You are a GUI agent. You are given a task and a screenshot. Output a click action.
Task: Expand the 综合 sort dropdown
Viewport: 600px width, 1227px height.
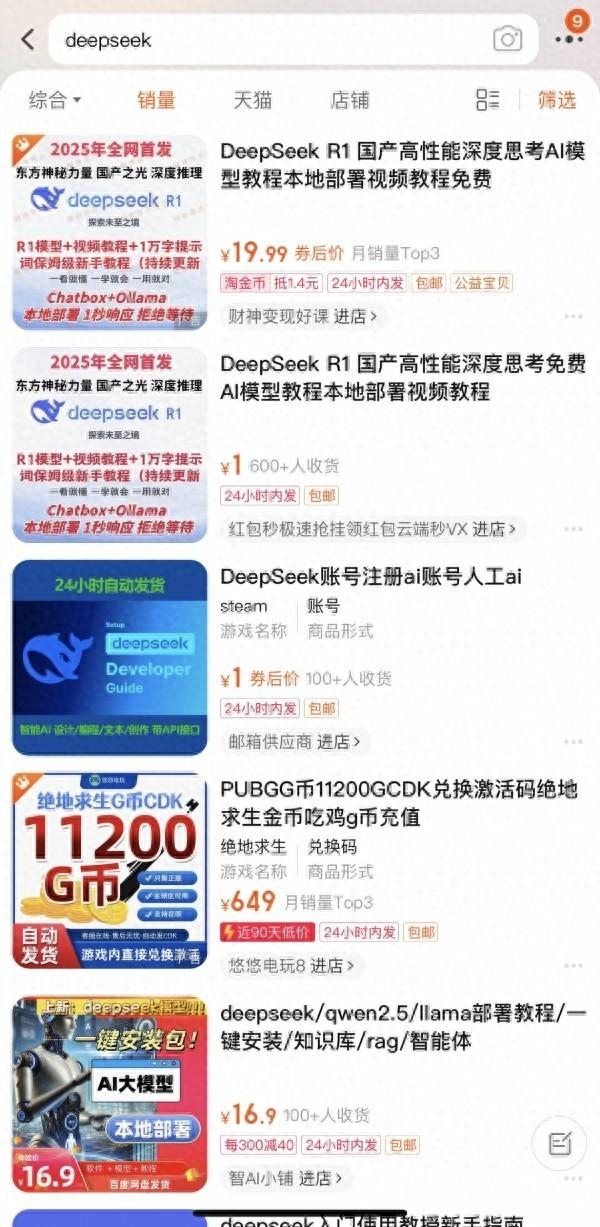click(54, 100)
